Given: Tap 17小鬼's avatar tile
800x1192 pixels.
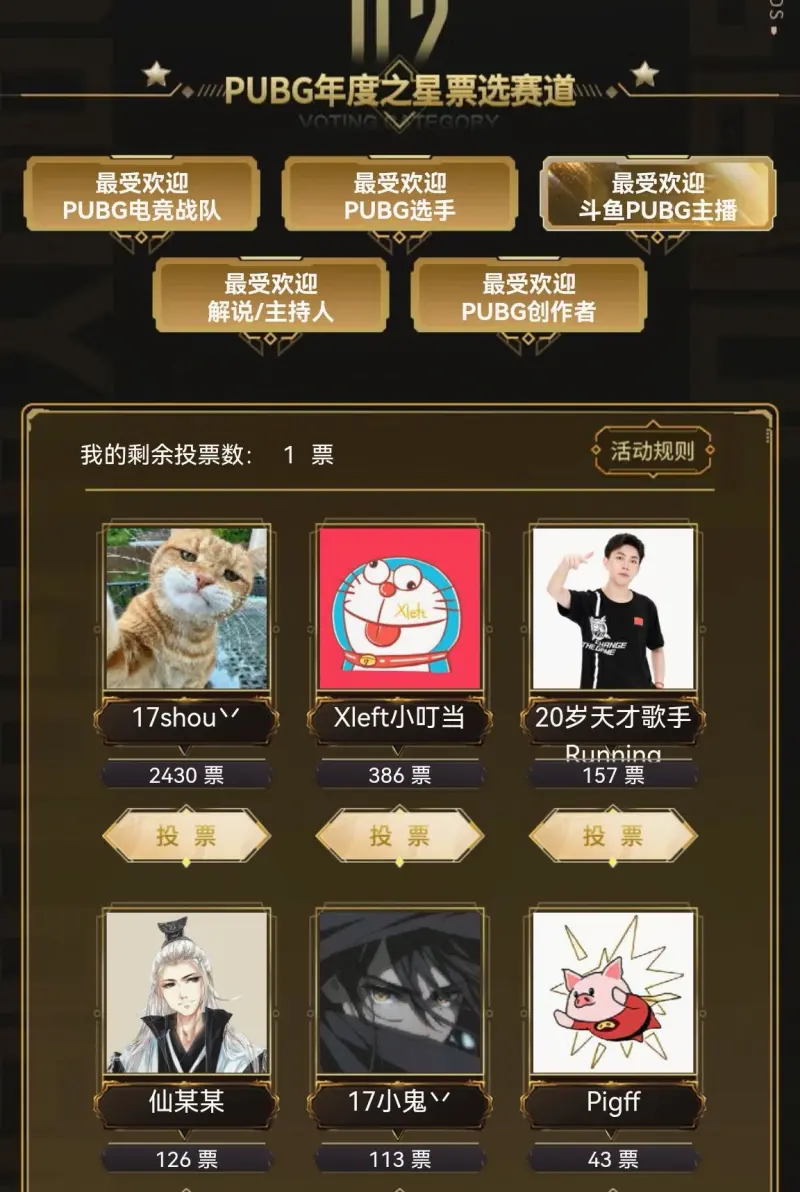Looking at the screenshot, I should click(400, 992).
